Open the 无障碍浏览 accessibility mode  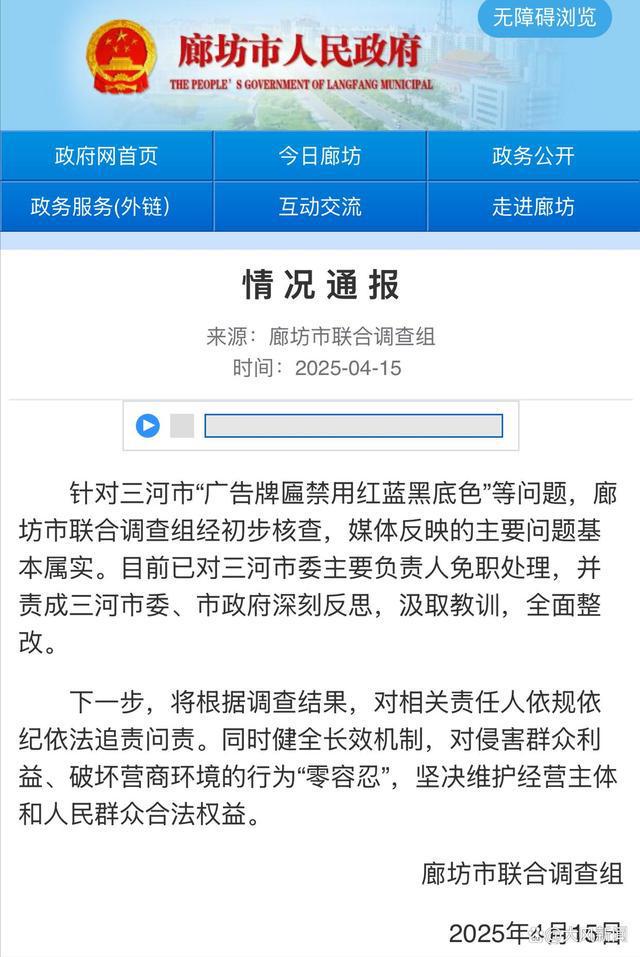click(x=551, y=17)
